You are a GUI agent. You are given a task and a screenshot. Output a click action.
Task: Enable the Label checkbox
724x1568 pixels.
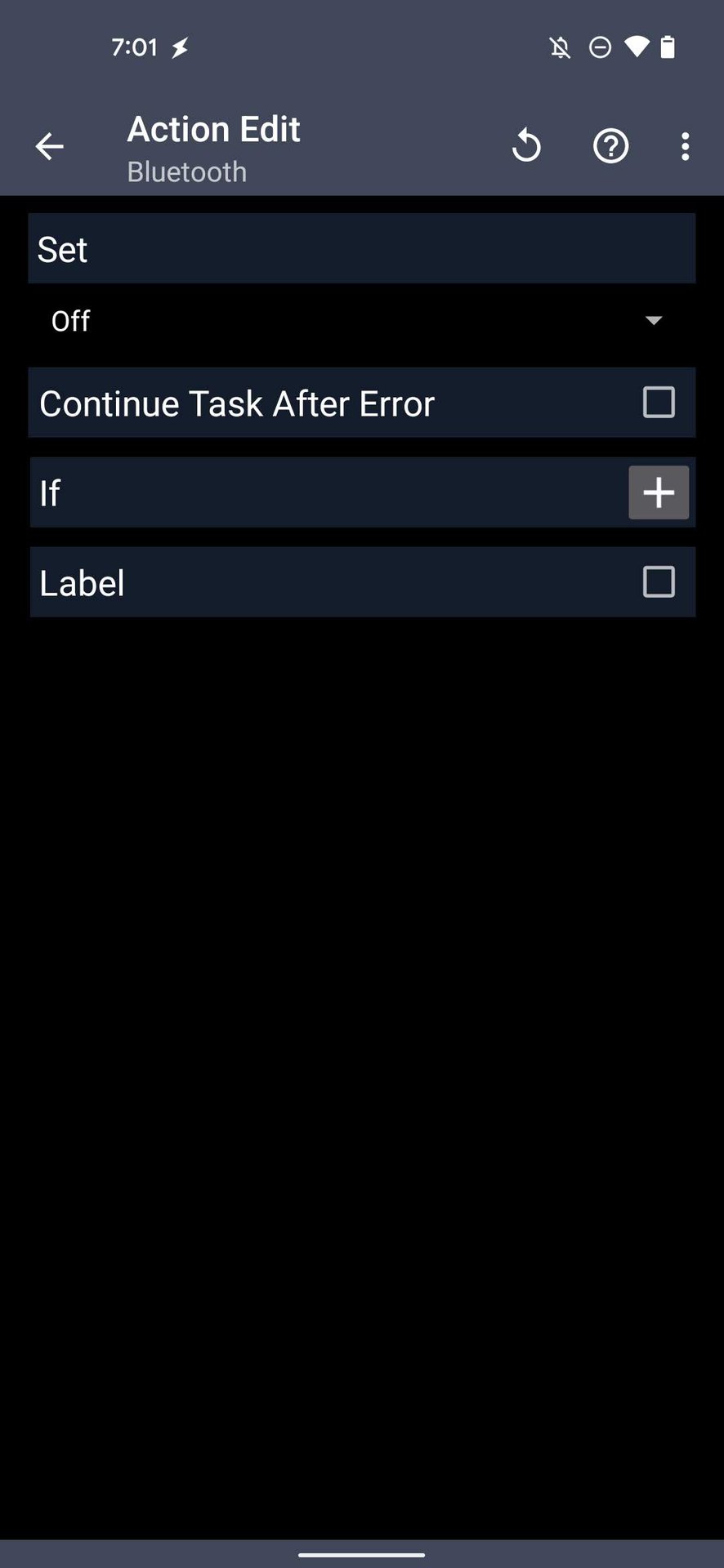coord(659,582)
